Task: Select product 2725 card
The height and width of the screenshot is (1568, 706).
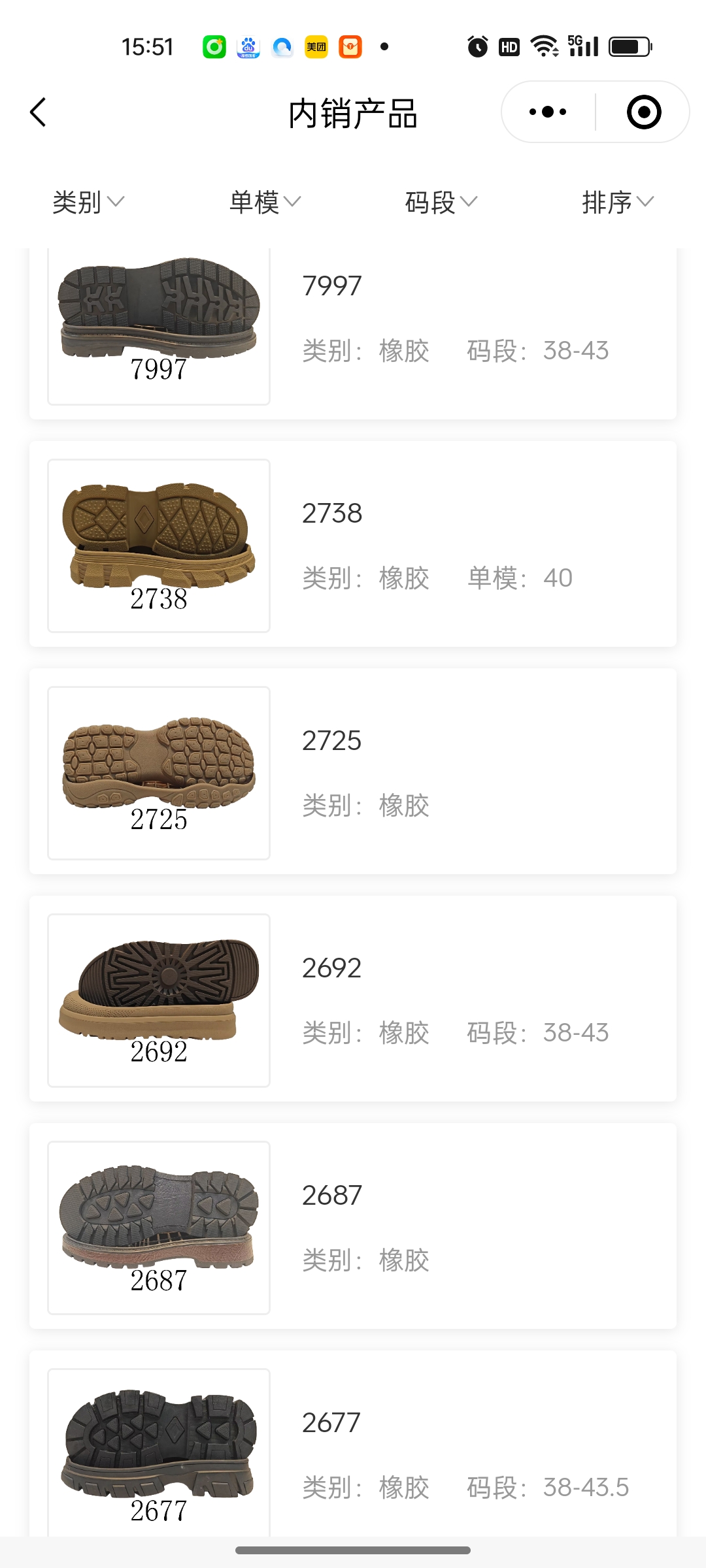Action: (353, 772)
